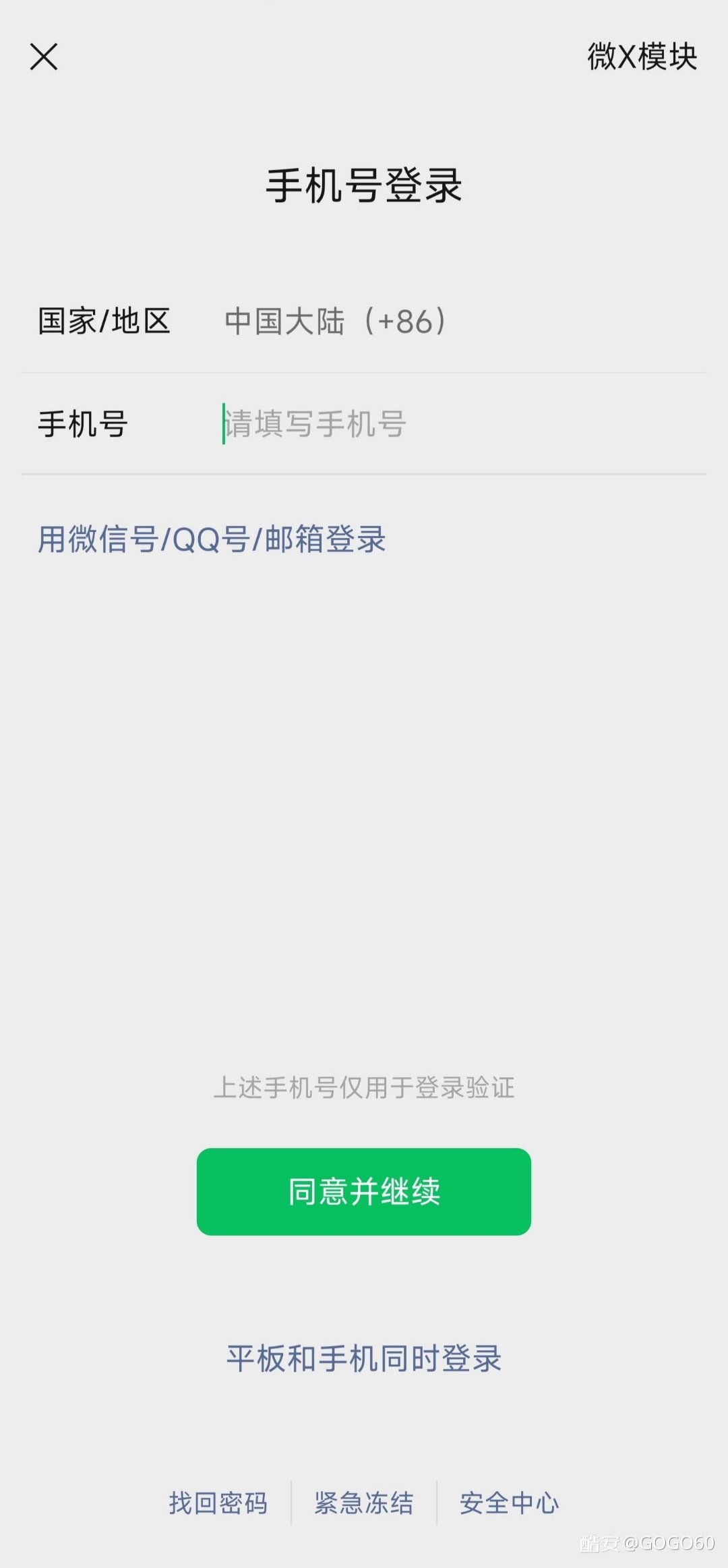Use 微信号/QQ号/邮箱 login instead

click(x=212, y=539)
